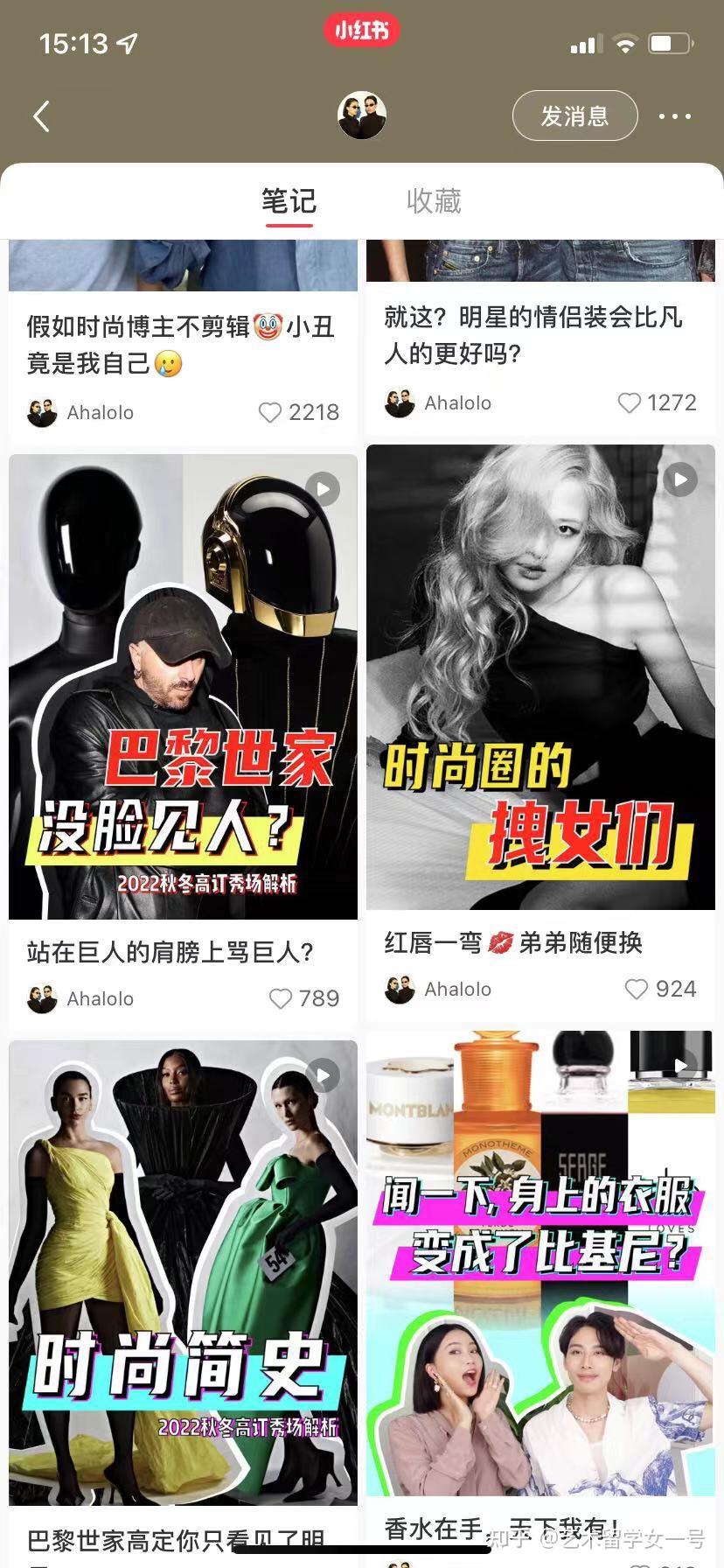Open the three-dot more options menu
Image resolution: width=724 pixels, height=1568 pixels.
[674, 115]
